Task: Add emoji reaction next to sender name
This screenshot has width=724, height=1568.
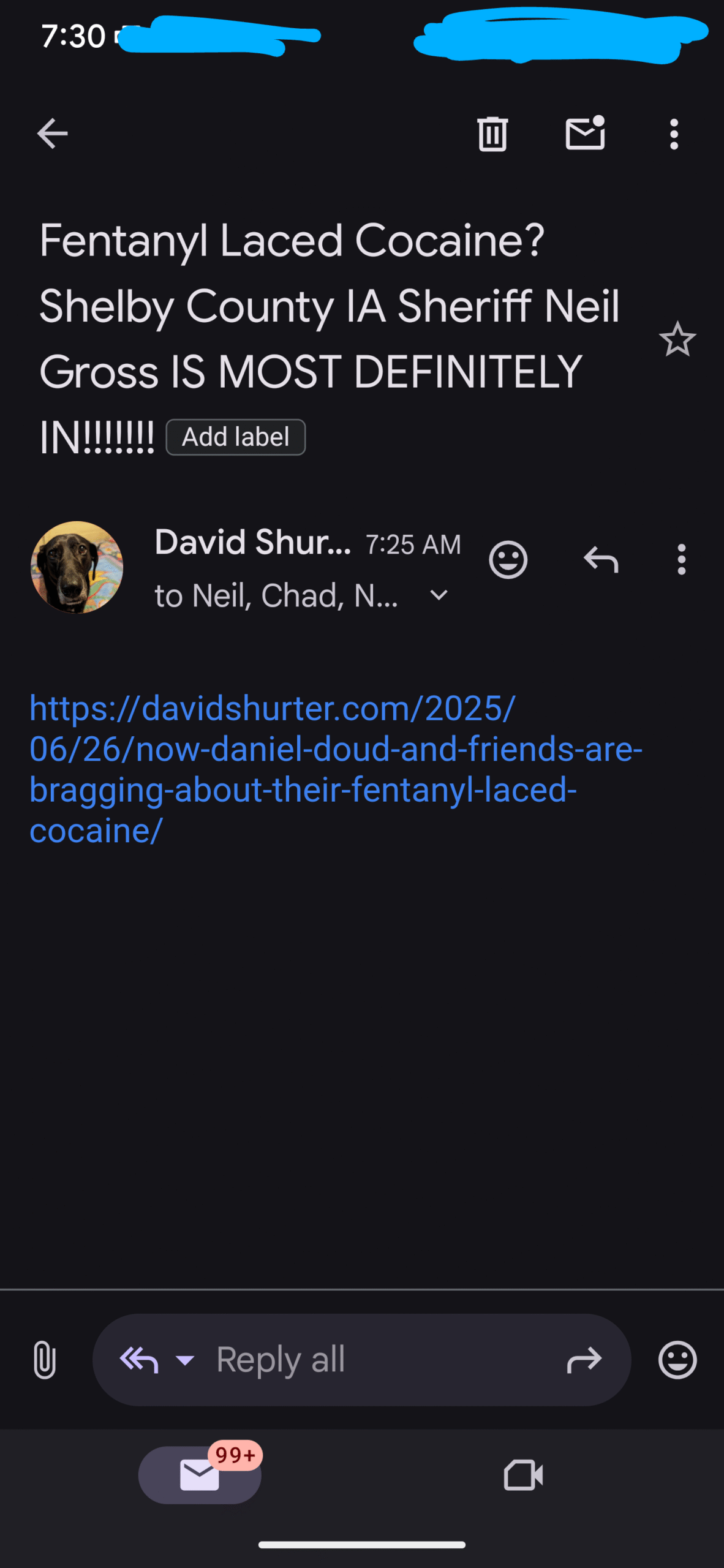Action: pos(508,559)
